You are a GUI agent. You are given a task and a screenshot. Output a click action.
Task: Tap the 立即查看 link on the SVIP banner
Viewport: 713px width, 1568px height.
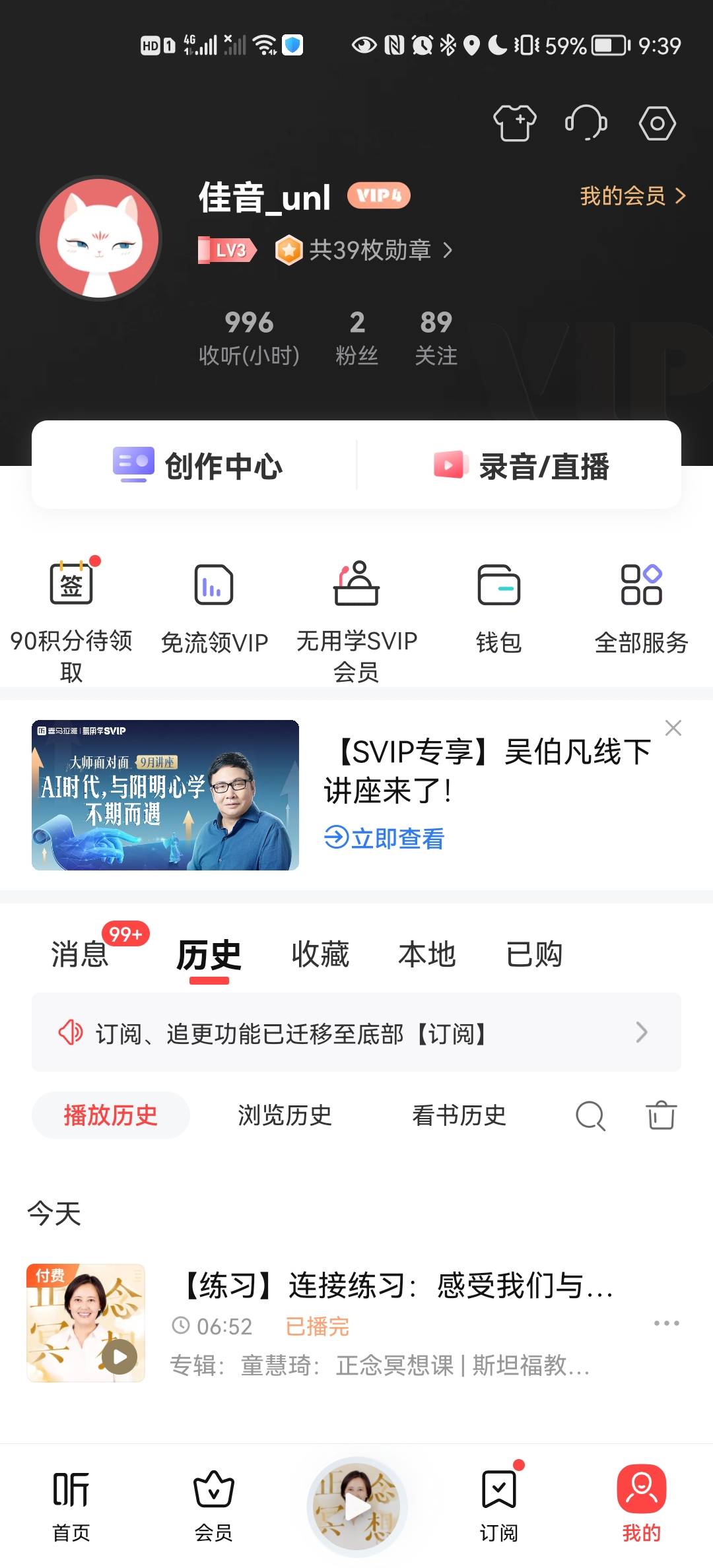click(x=383, y=838)
